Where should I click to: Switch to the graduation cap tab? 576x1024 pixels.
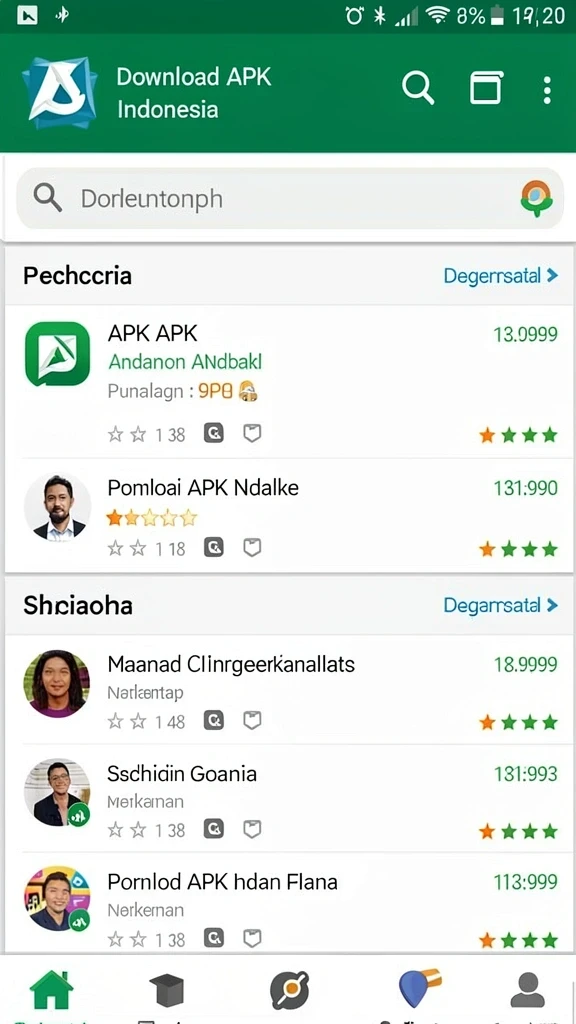click(x=167, y=991)
